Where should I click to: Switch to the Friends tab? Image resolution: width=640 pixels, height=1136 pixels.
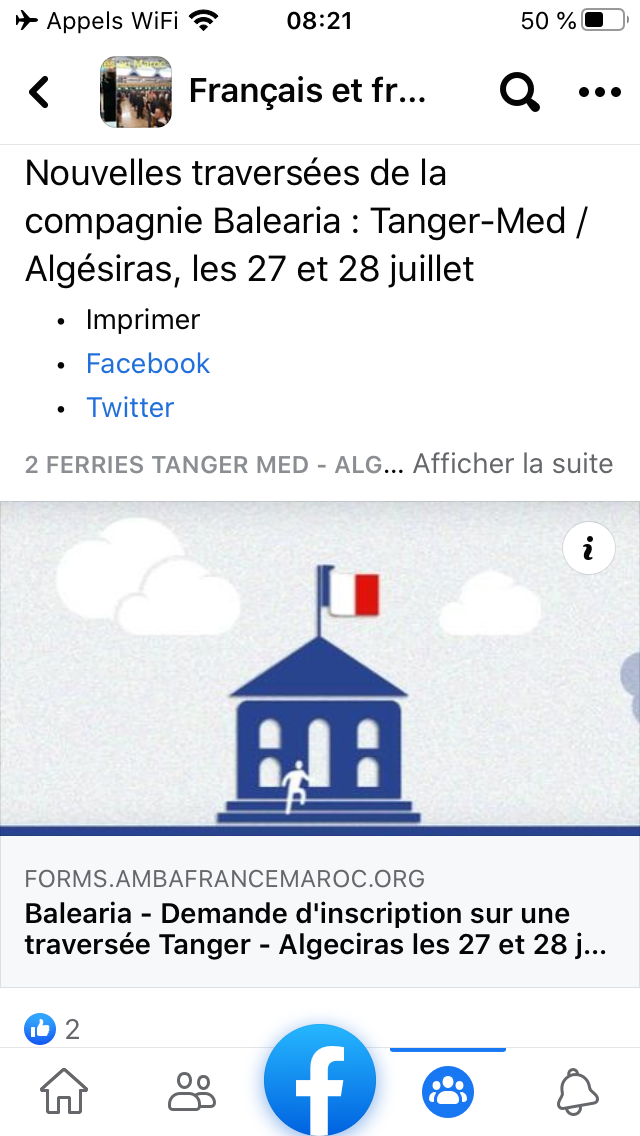click(191, 1091)
